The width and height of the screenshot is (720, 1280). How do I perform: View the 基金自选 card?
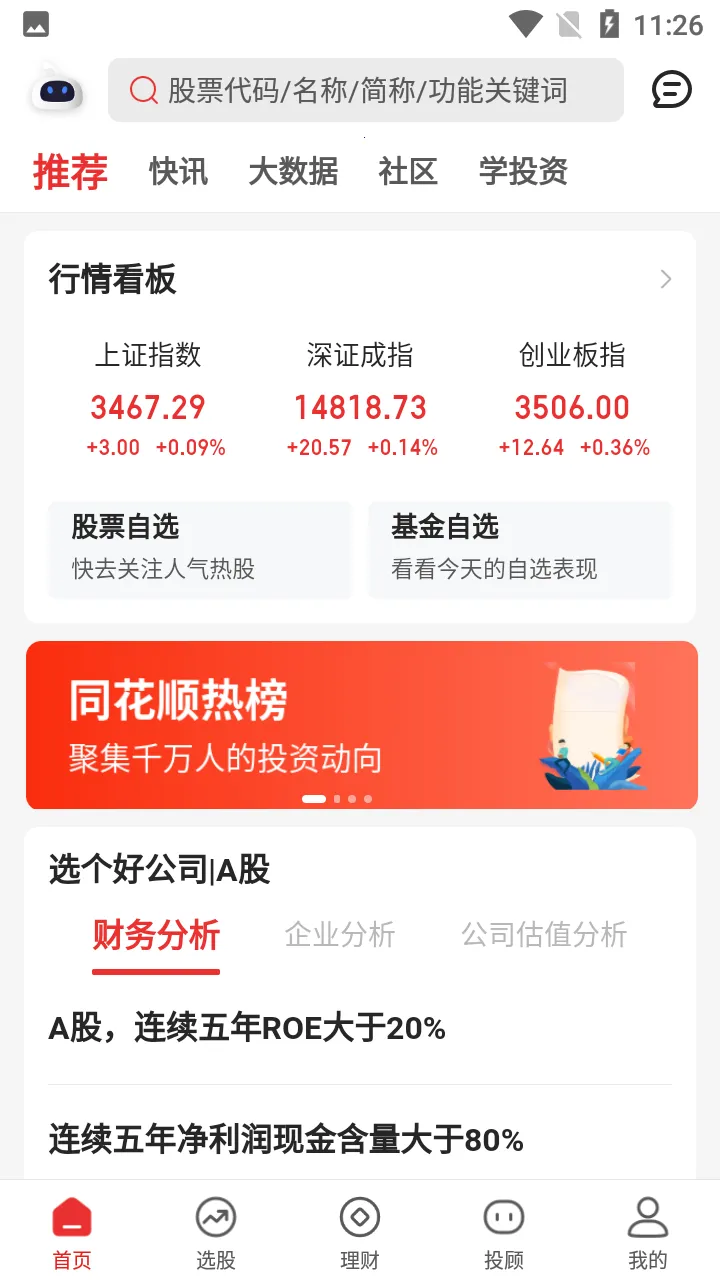tap(519, 550)
